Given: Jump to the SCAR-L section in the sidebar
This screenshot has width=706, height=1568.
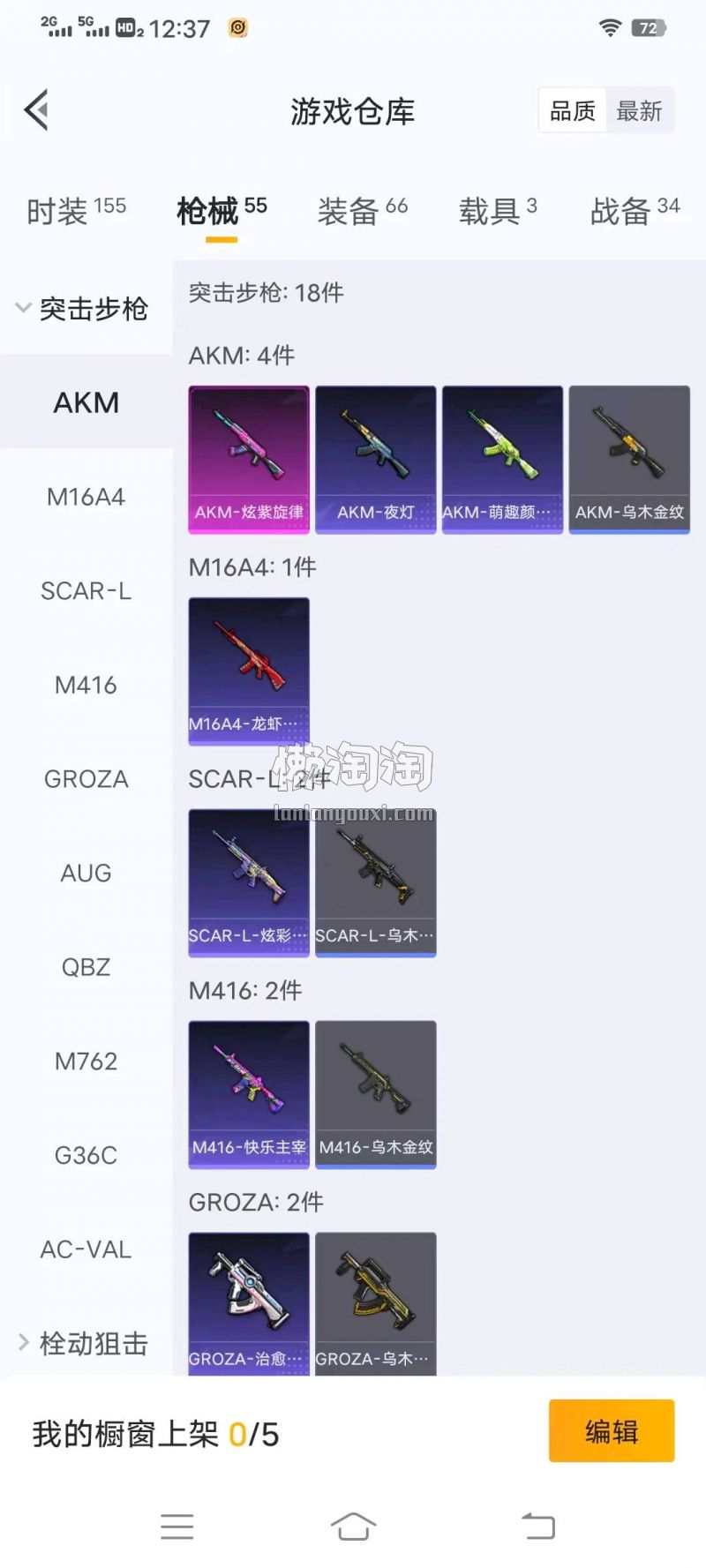Looking at the screenshot, I should (x=86, y=590).
